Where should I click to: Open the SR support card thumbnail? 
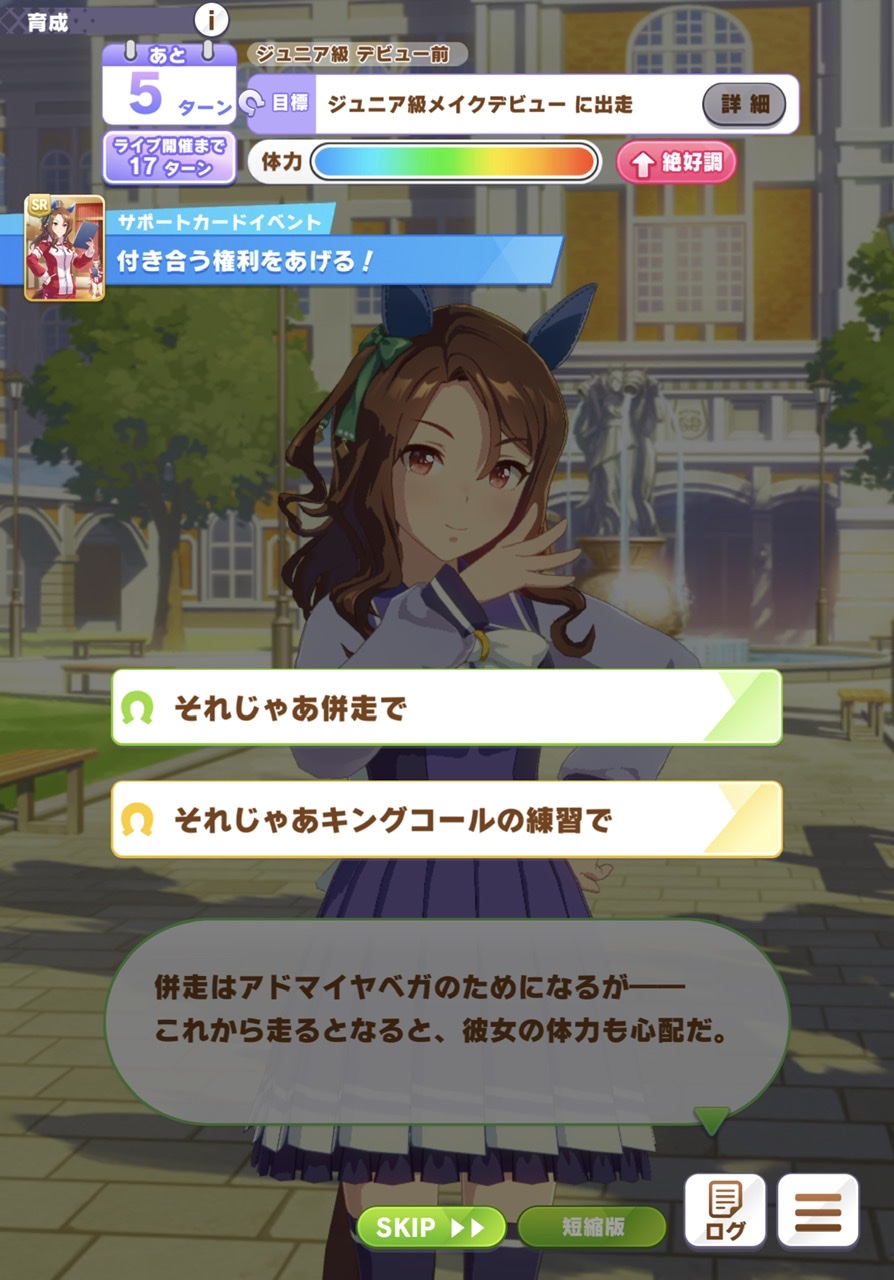[64, 248]
